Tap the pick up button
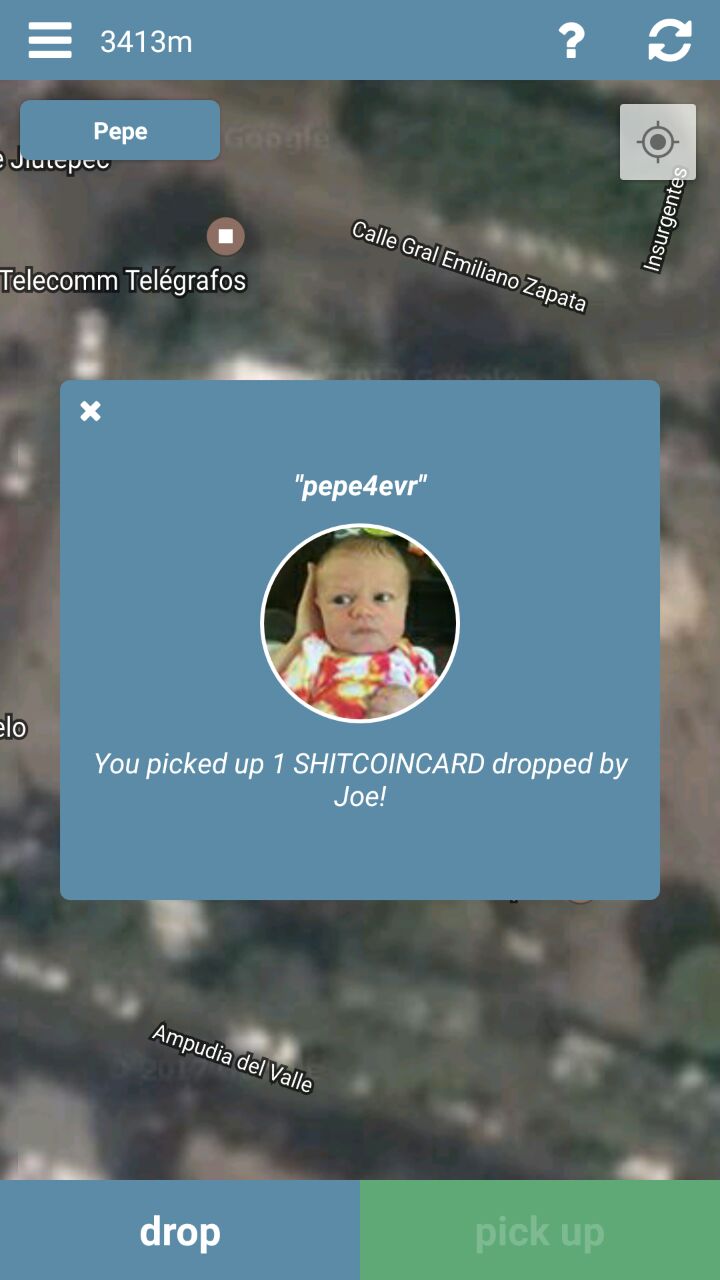This screenshot has height=1280, width=720. pos(540,1230)
